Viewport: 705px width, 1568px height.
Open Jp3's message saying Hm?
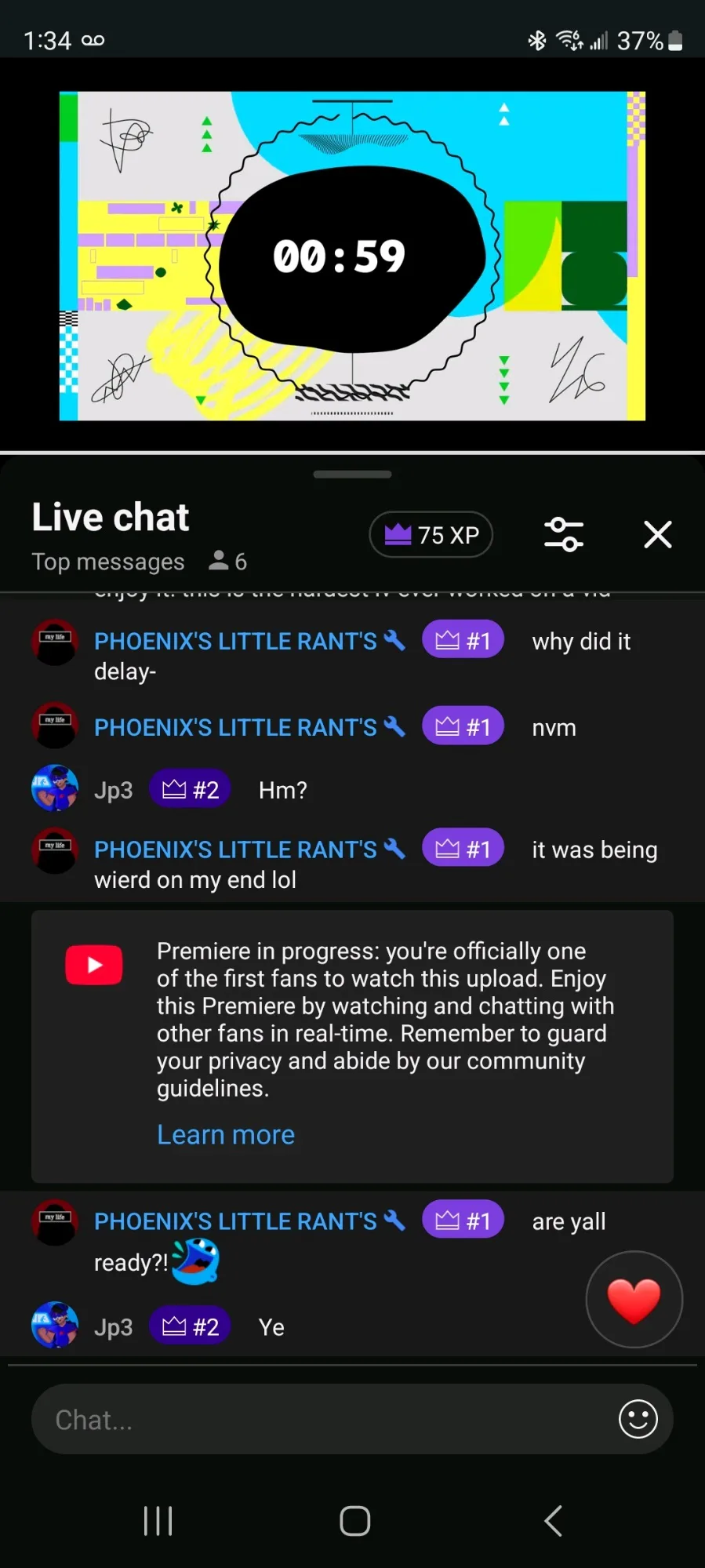tap(352, 789)
